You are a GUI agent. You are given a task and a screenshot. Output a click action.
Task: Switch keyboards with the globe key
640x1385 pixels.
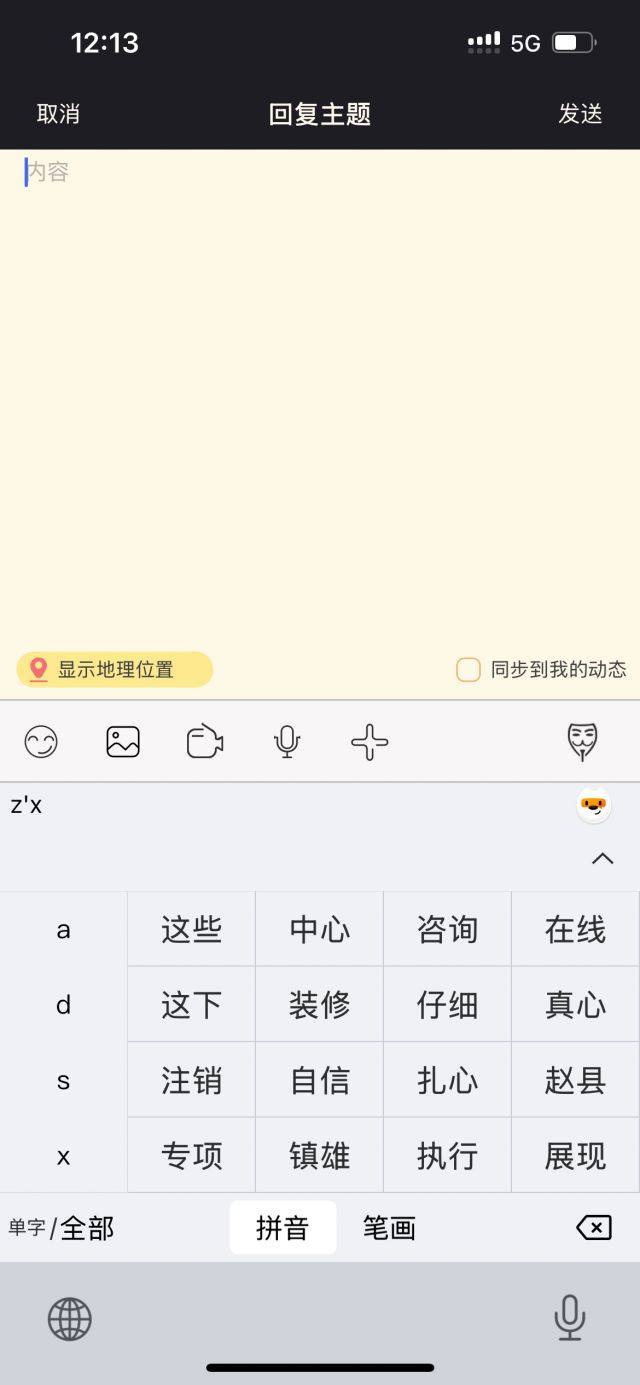[70, 1319]
